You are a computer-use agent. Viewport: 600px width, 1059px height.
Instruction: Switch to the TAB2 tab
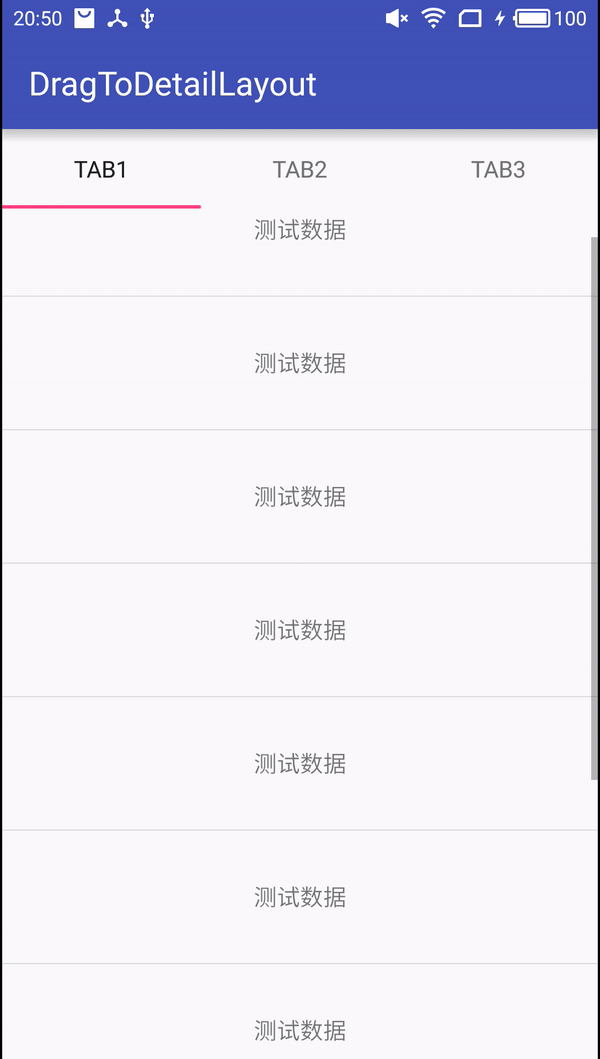click(x=300, y=170)
